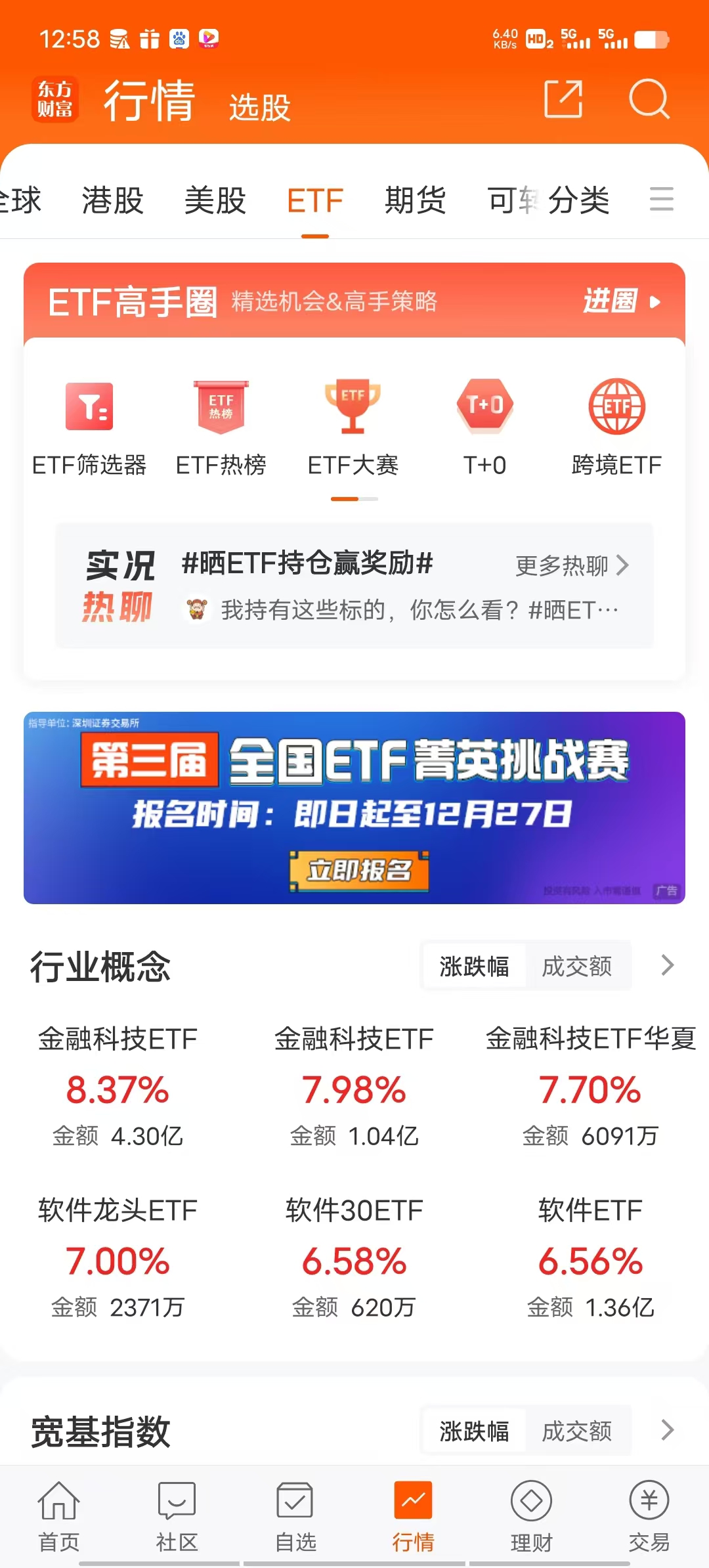Image resolution: width=709 pixels, height=1568 pixels.
Task: Tap 立即报名 on the ETF challenge banner
Action: click(x=359, y=871)
